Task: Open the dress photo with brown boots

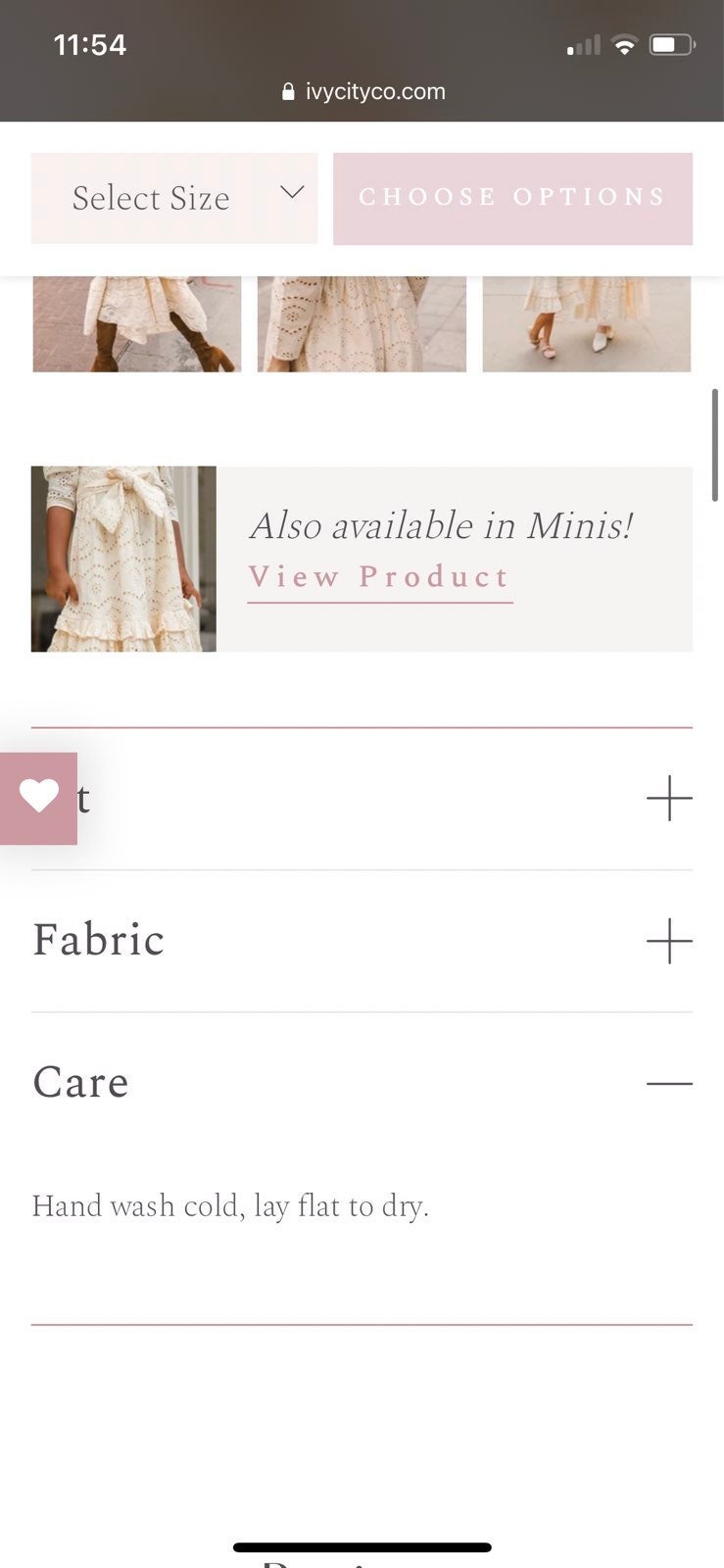Action: (x=136, y=324)
